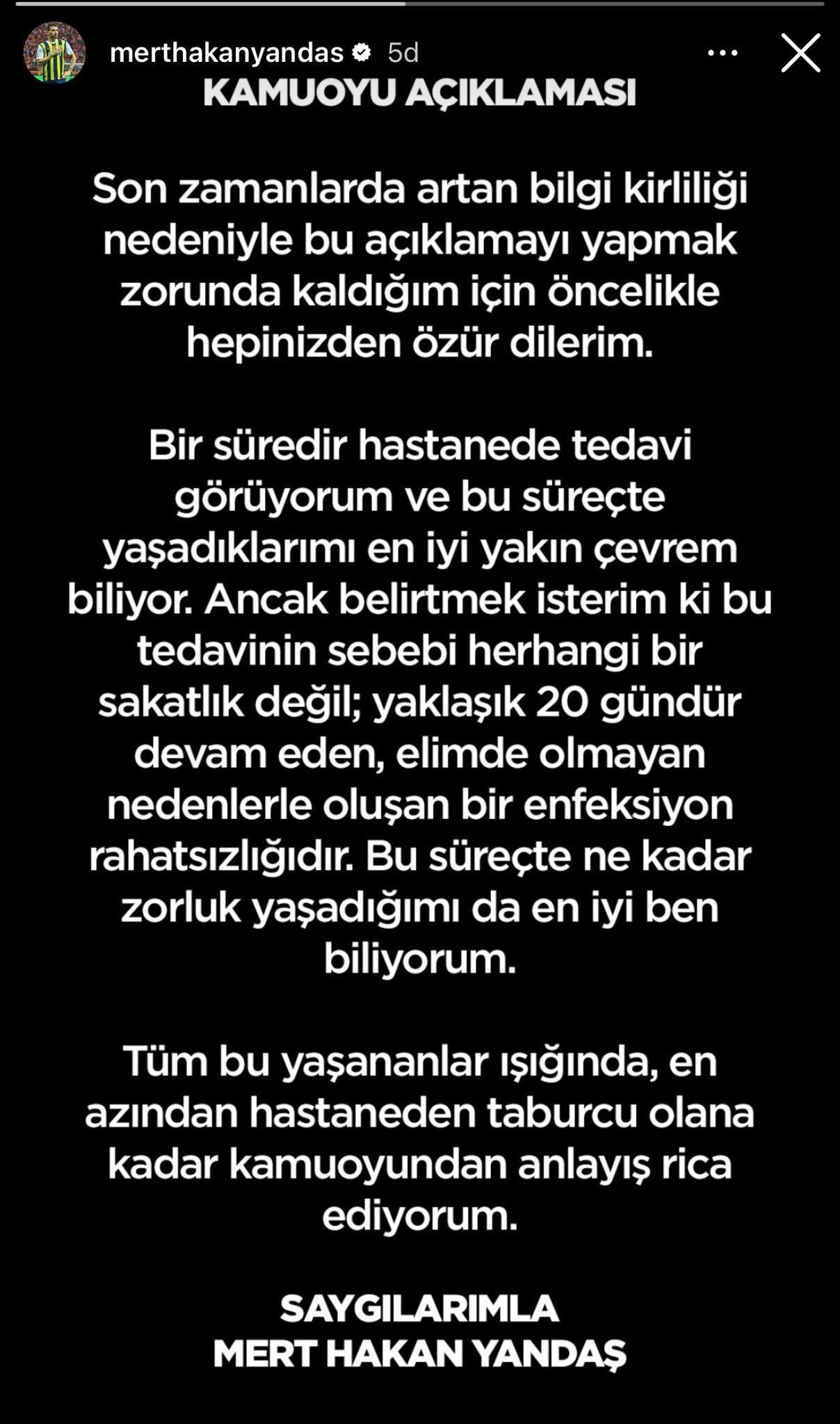
Task: Close the story viewer
Action: click(x=800, y=53)
